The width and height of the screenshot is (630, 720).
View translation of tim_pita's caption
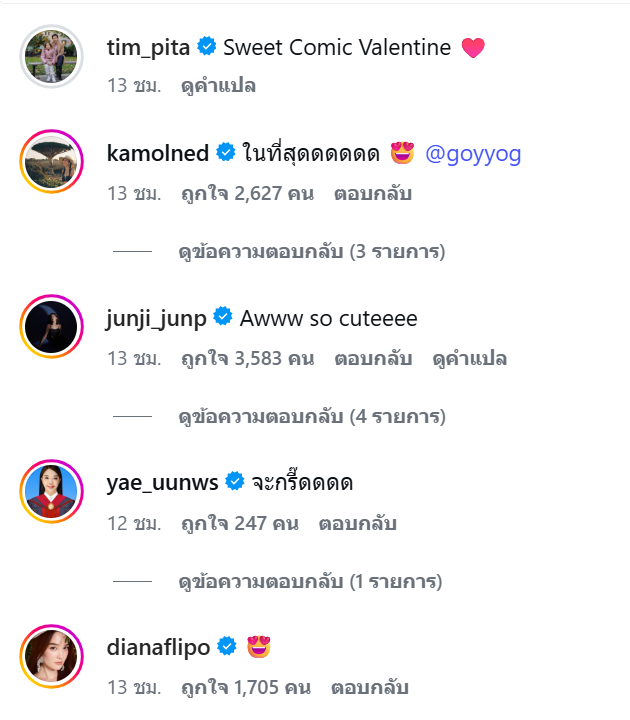[x=218, y=86]
